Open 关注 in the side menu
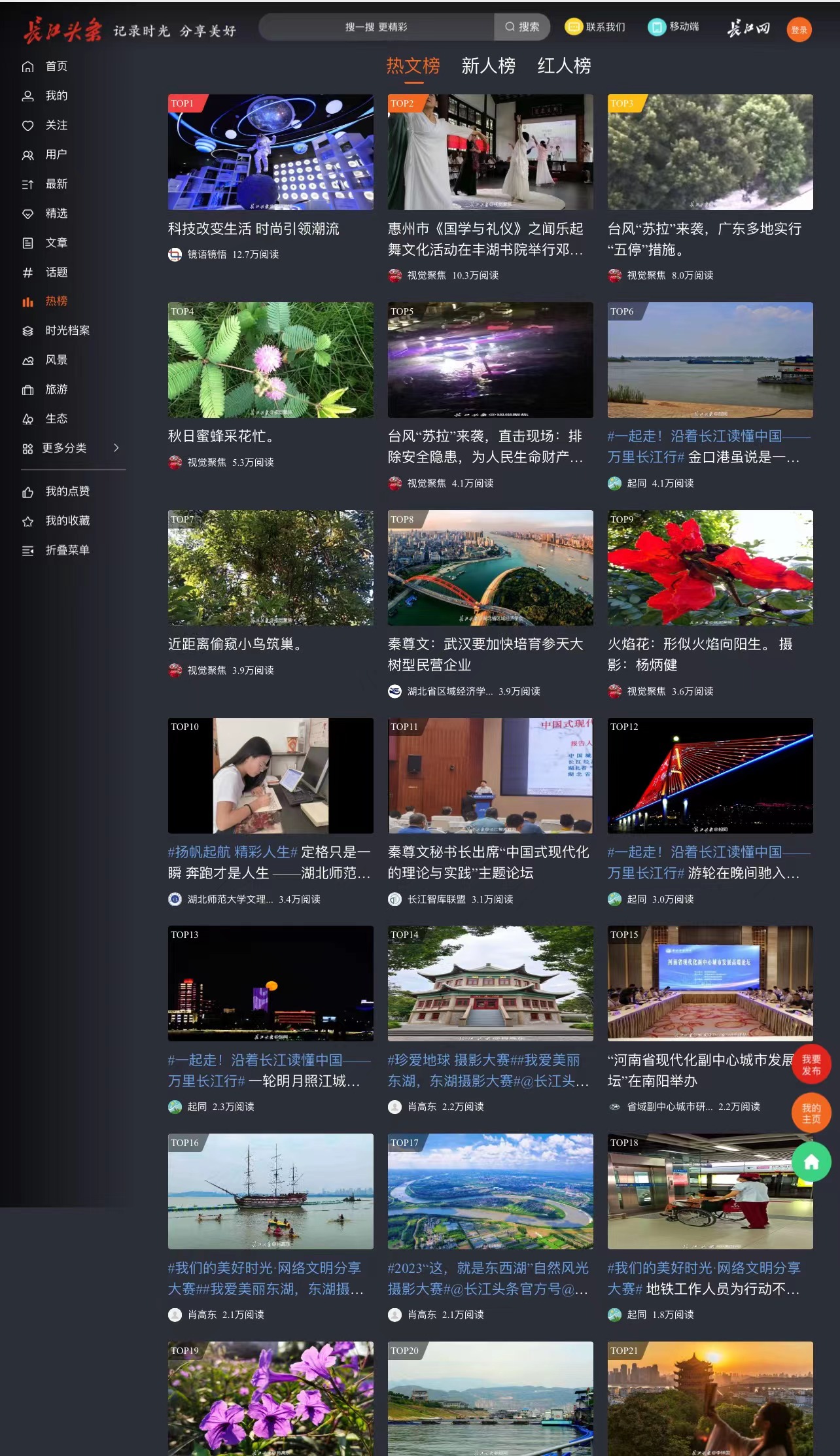Viewport: 840px width, 1456px height. (56, 125)
